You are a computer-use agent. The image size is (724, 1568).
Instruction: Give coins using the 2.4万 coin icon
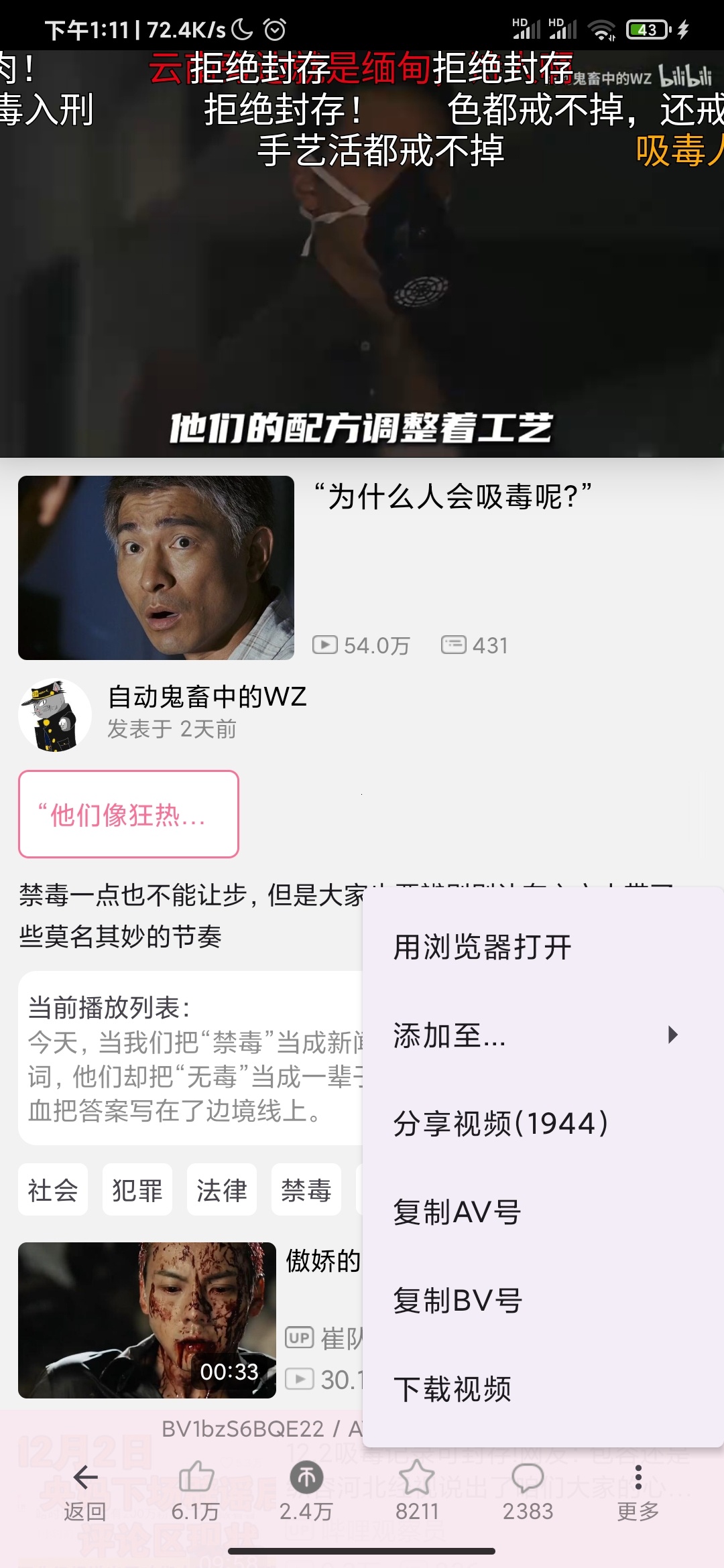306,1491
